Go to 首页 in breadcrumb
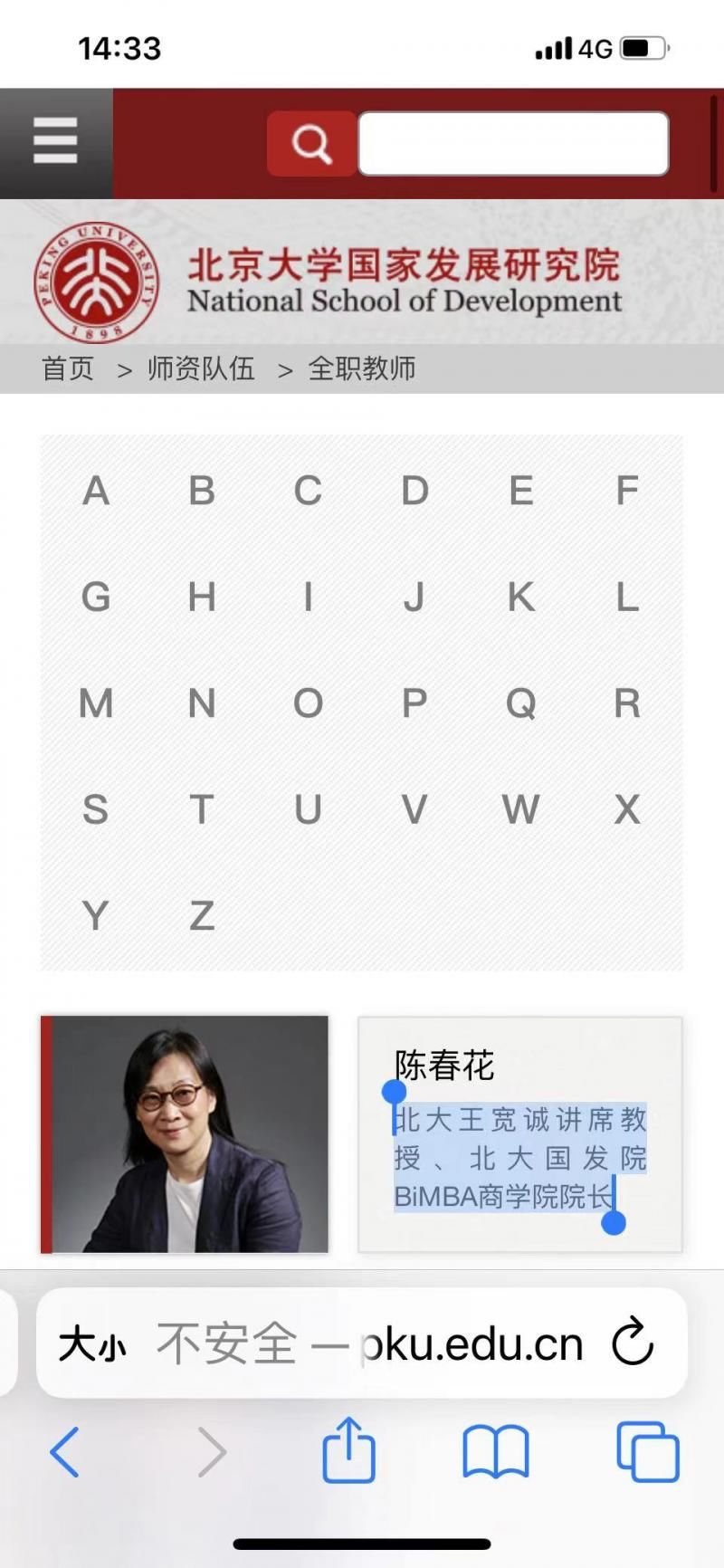This screenshot has width=724, height=1568. pos(68,368)
